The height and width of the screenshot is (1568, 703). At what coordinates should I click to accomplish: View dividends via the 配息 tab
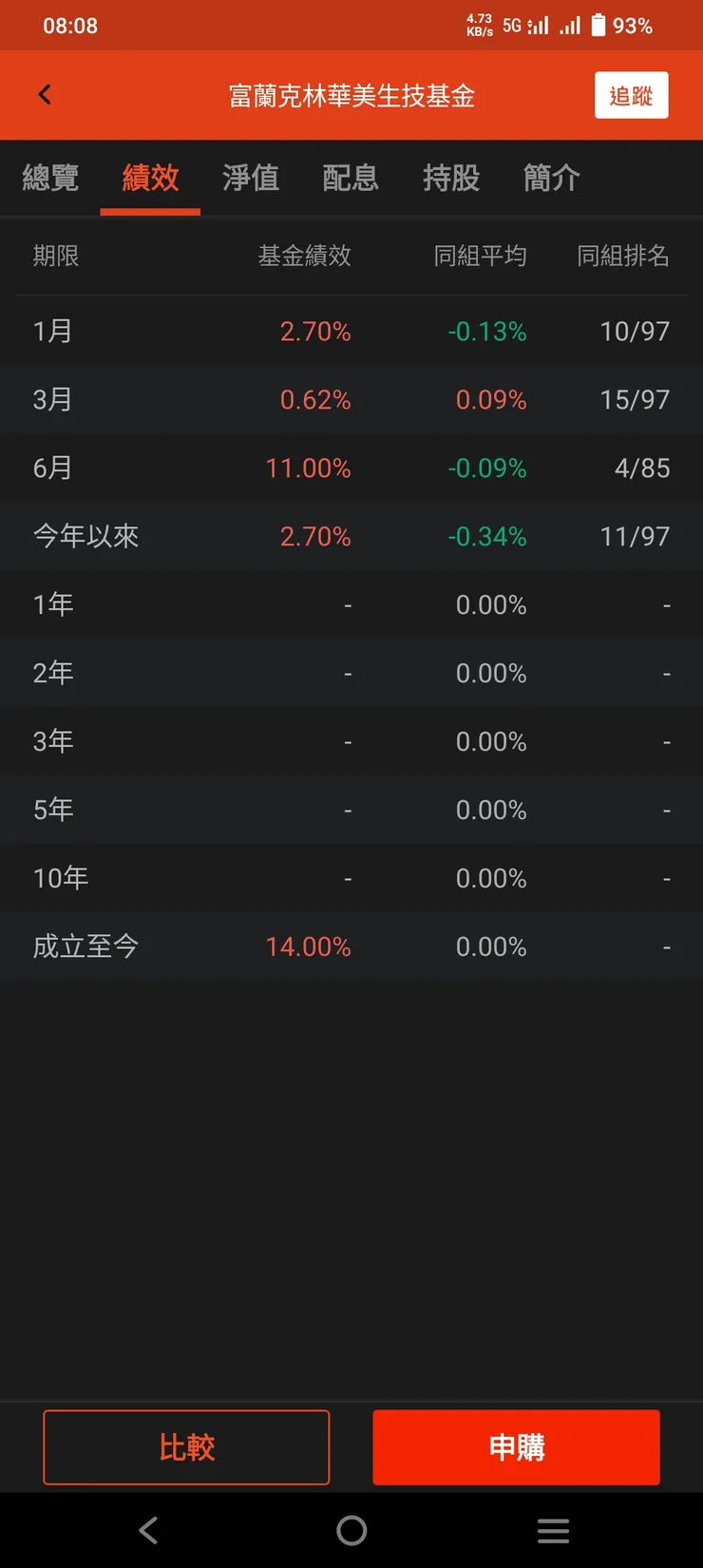(x=351, y=179)
